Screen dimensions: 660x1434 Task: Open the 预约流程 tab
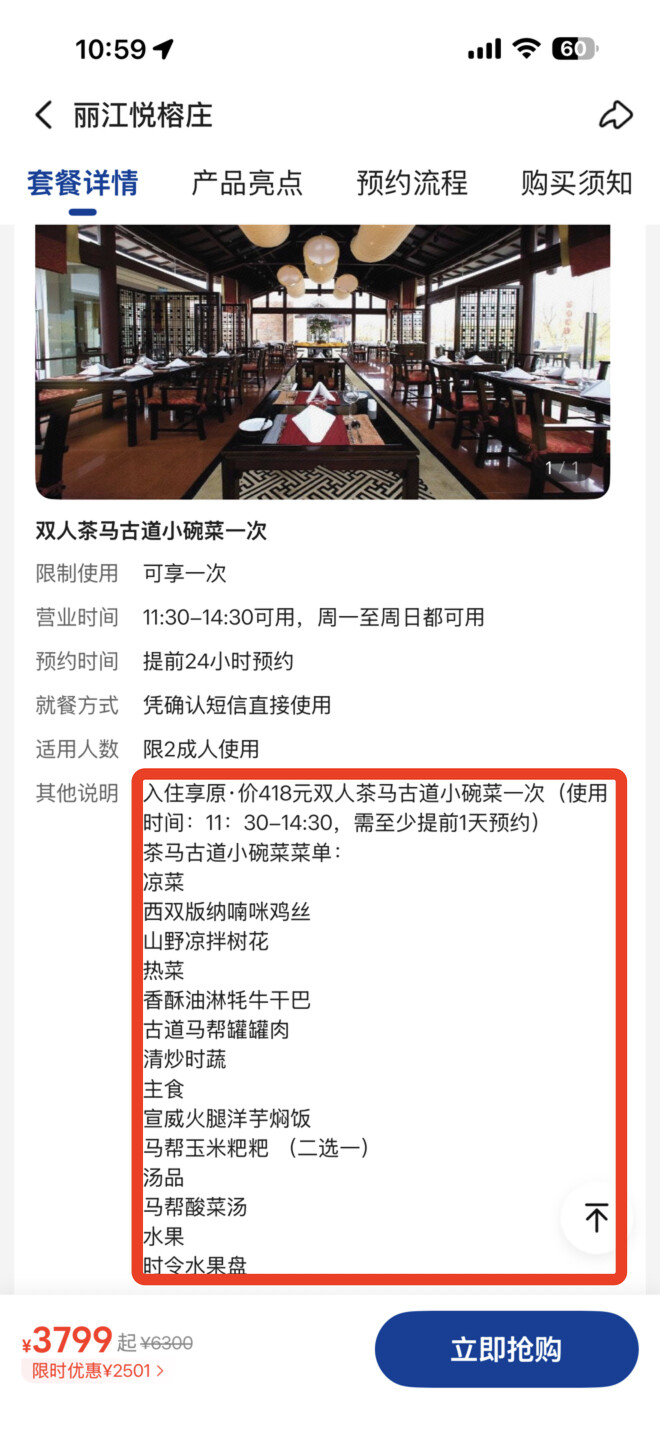[x=412, y=184]
